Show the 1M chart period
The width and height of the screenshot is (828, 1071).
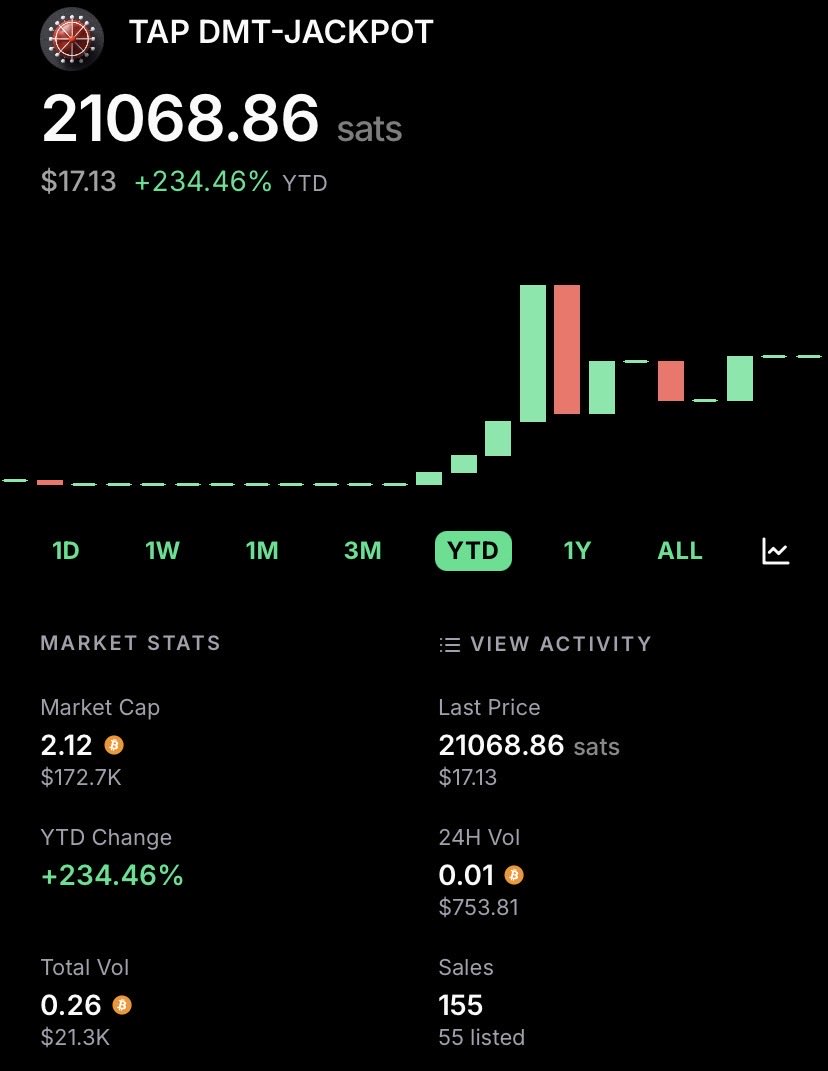tap(262, 551)
